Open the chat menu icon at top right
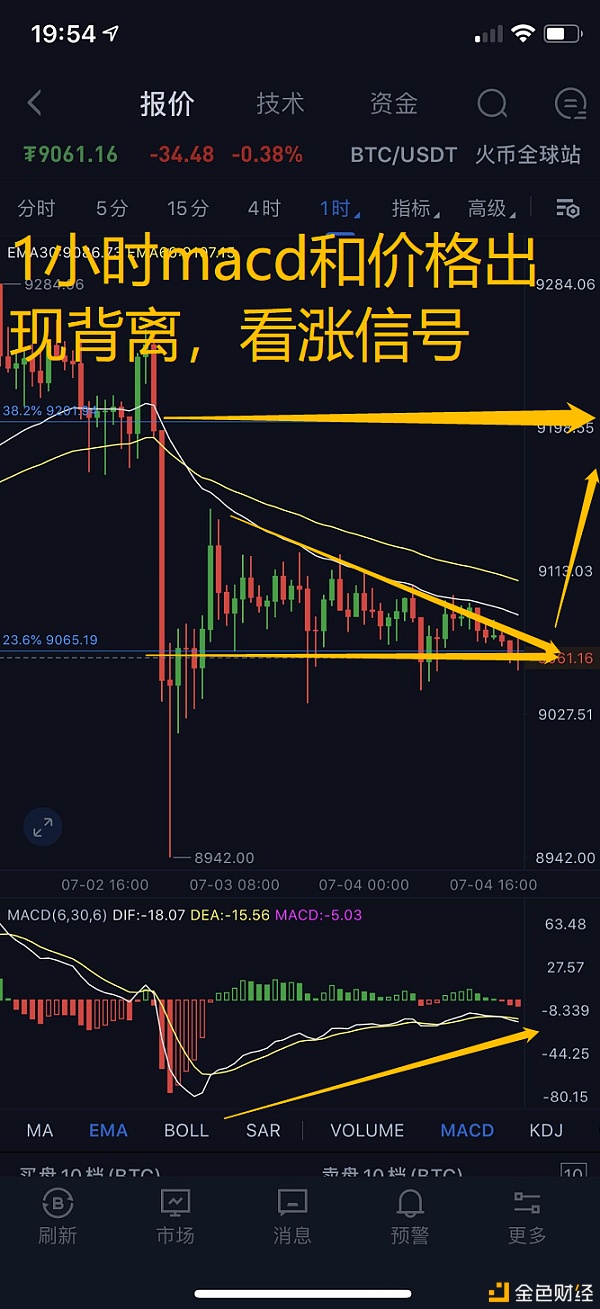 [x=570, y=103]
